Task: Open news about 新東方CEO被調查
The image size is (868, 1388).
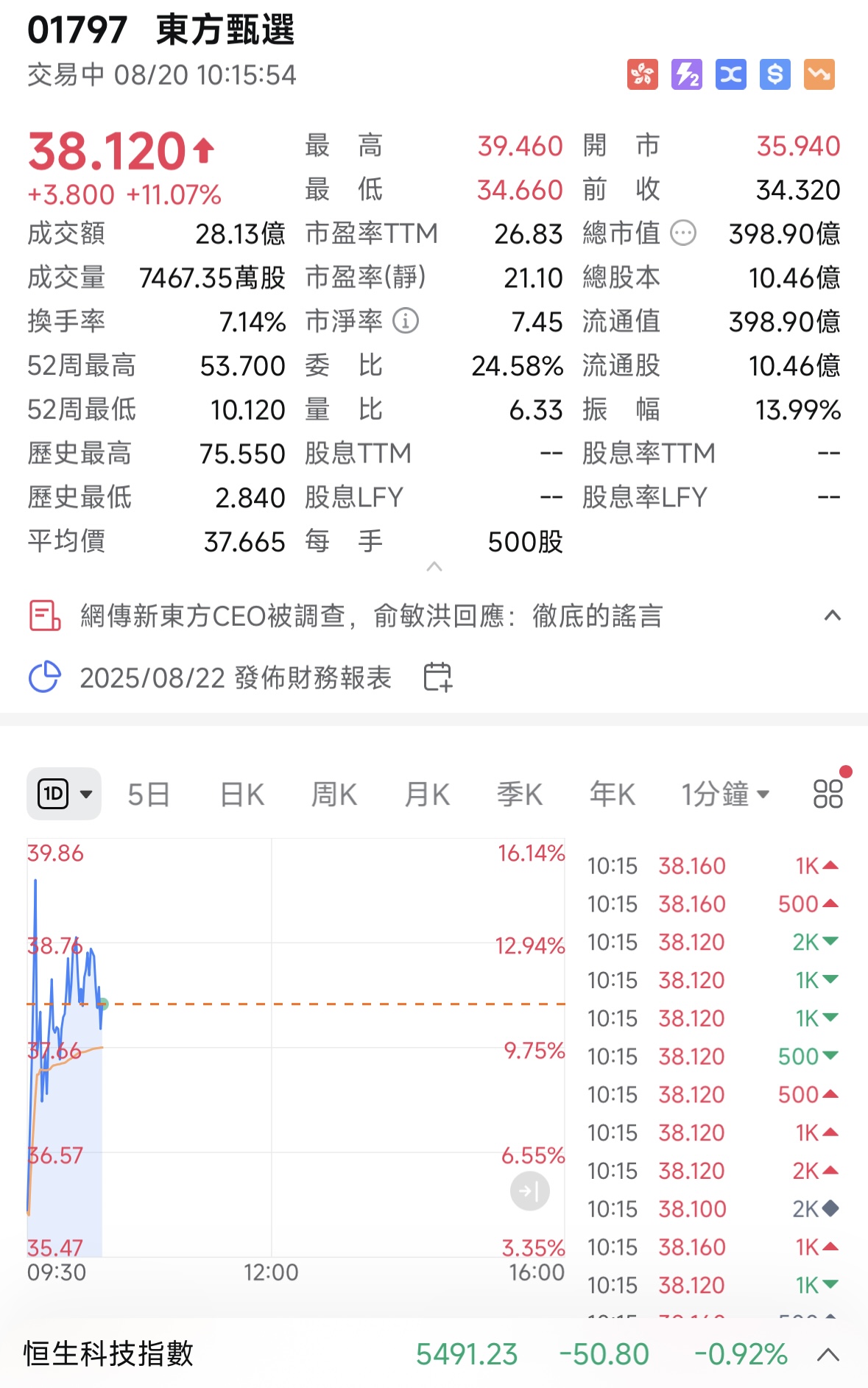Action: coord(371,616)
